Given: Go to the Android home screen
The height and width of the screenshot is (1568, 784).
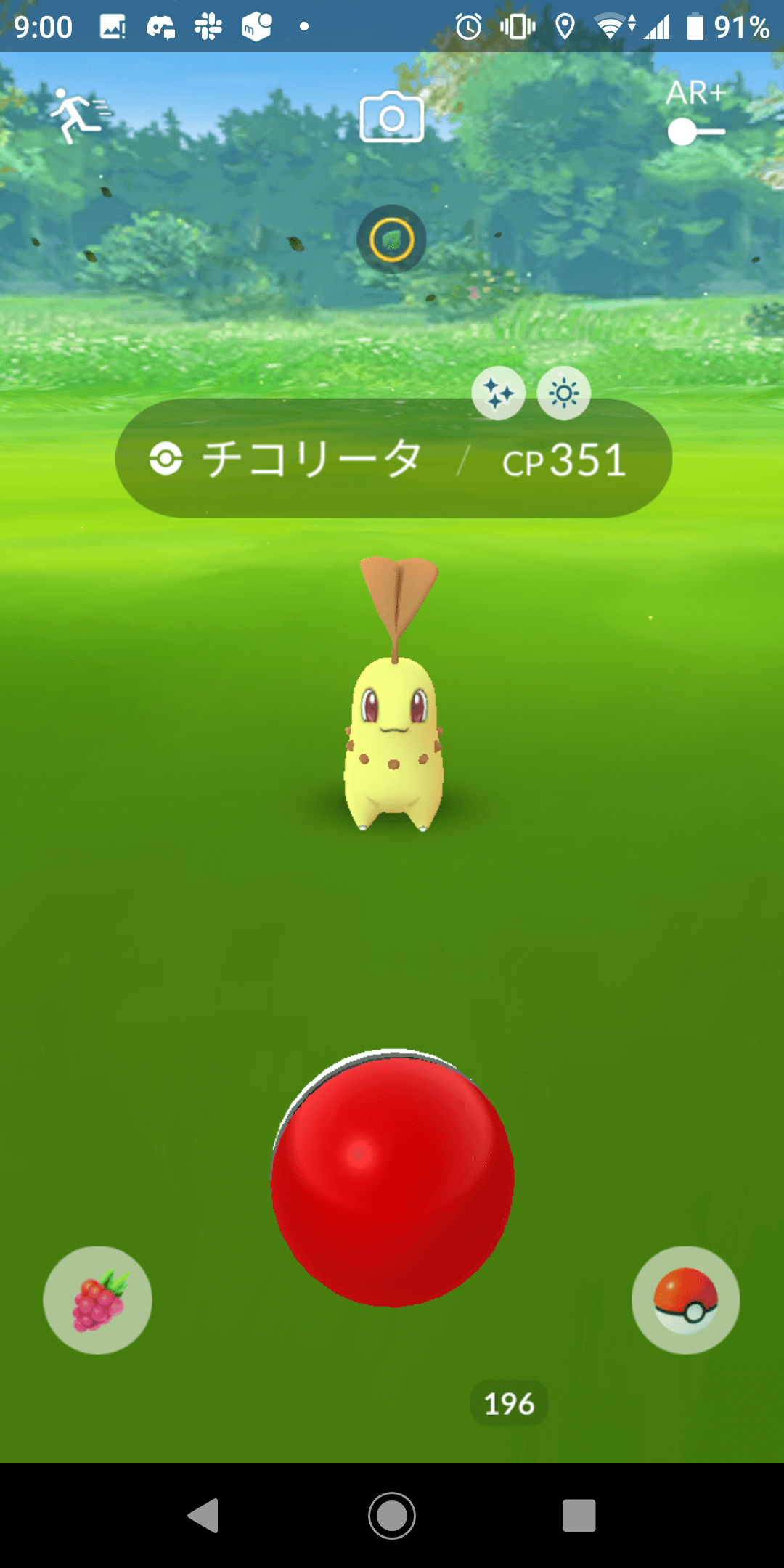Looking at the screenshot, I should click(x=392, y=1515).
